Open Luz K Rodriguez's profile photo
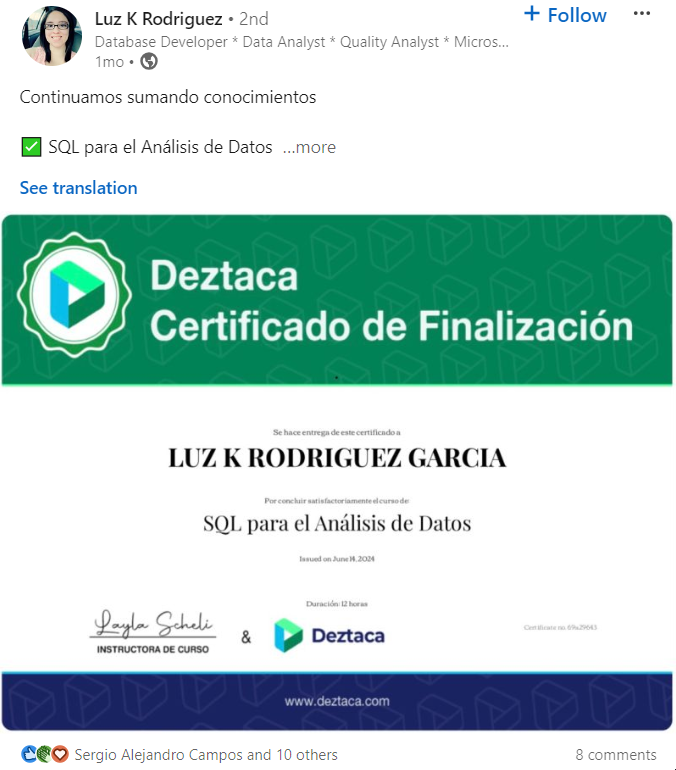Viewport: 676px width, 770px height. coord(51,36)
